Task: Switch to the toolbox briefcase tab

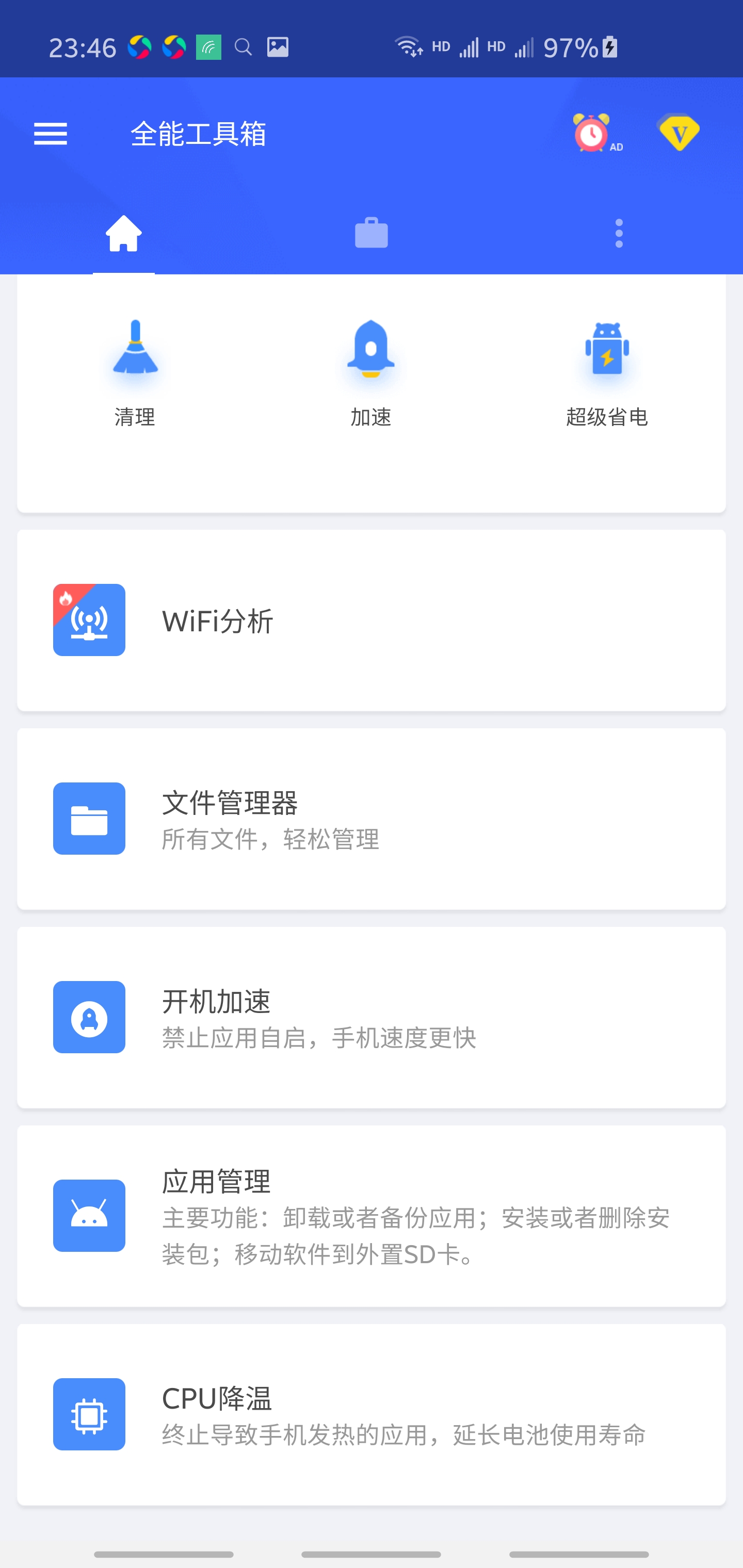Action: (372, 233)
